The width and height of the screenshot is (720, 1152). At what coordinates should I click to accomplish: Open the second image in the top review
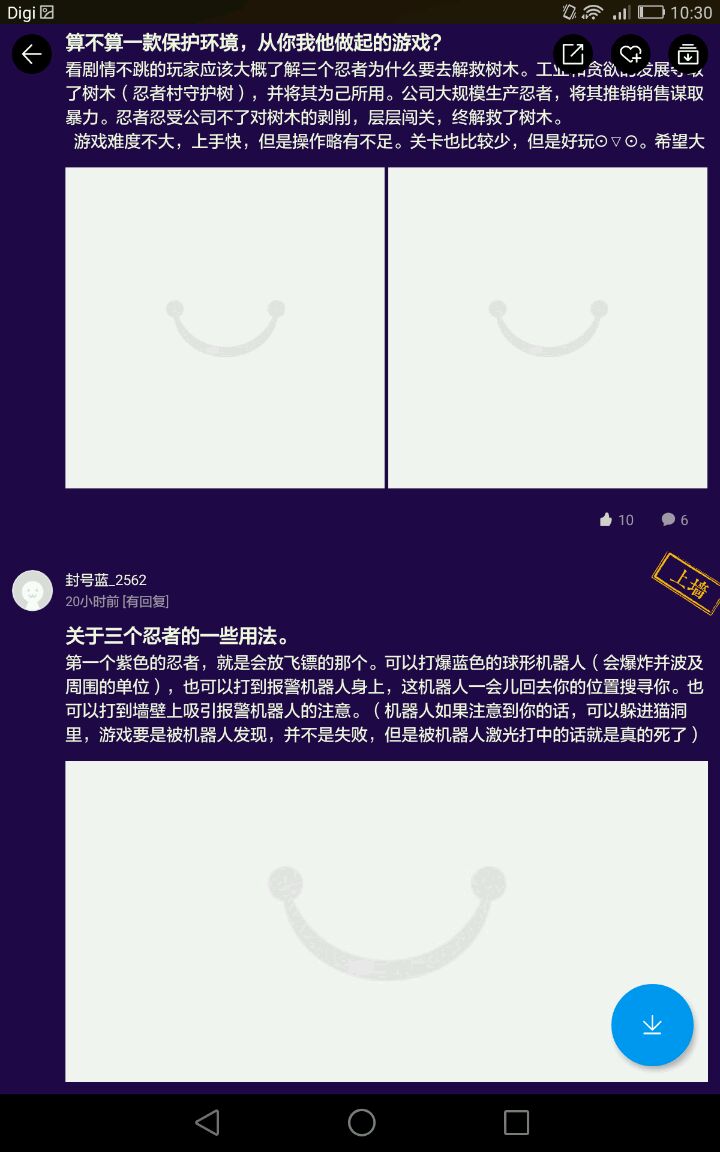tap(547, 328)
